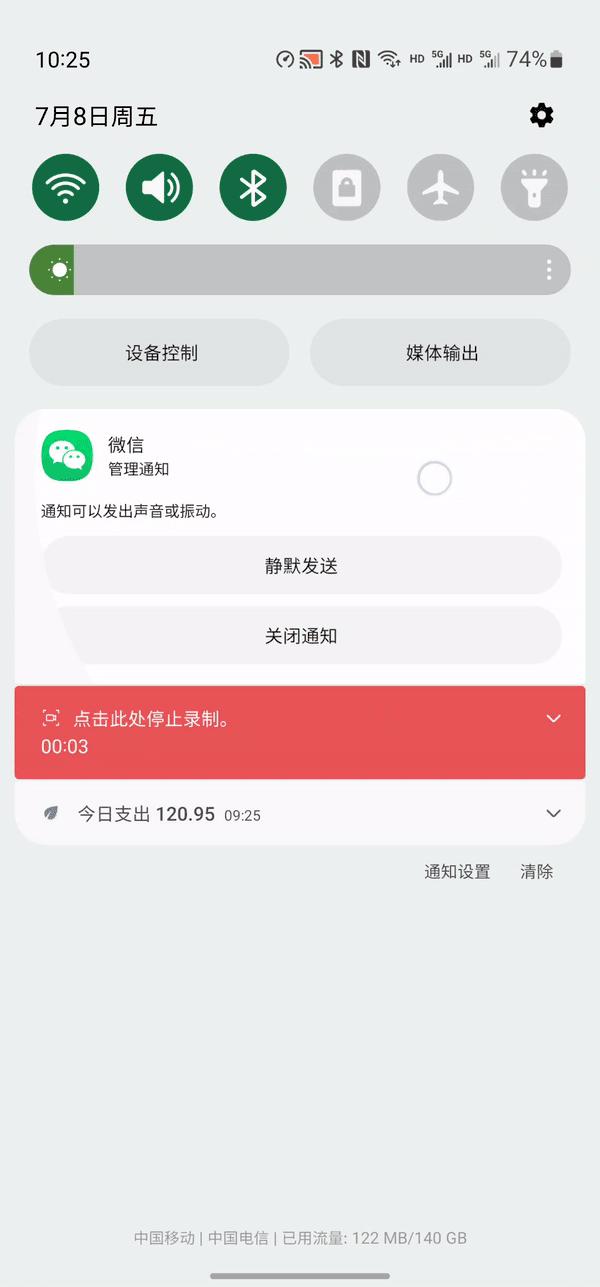Switch on the flashlight
600x1287 pixels.
click(534, 187)
